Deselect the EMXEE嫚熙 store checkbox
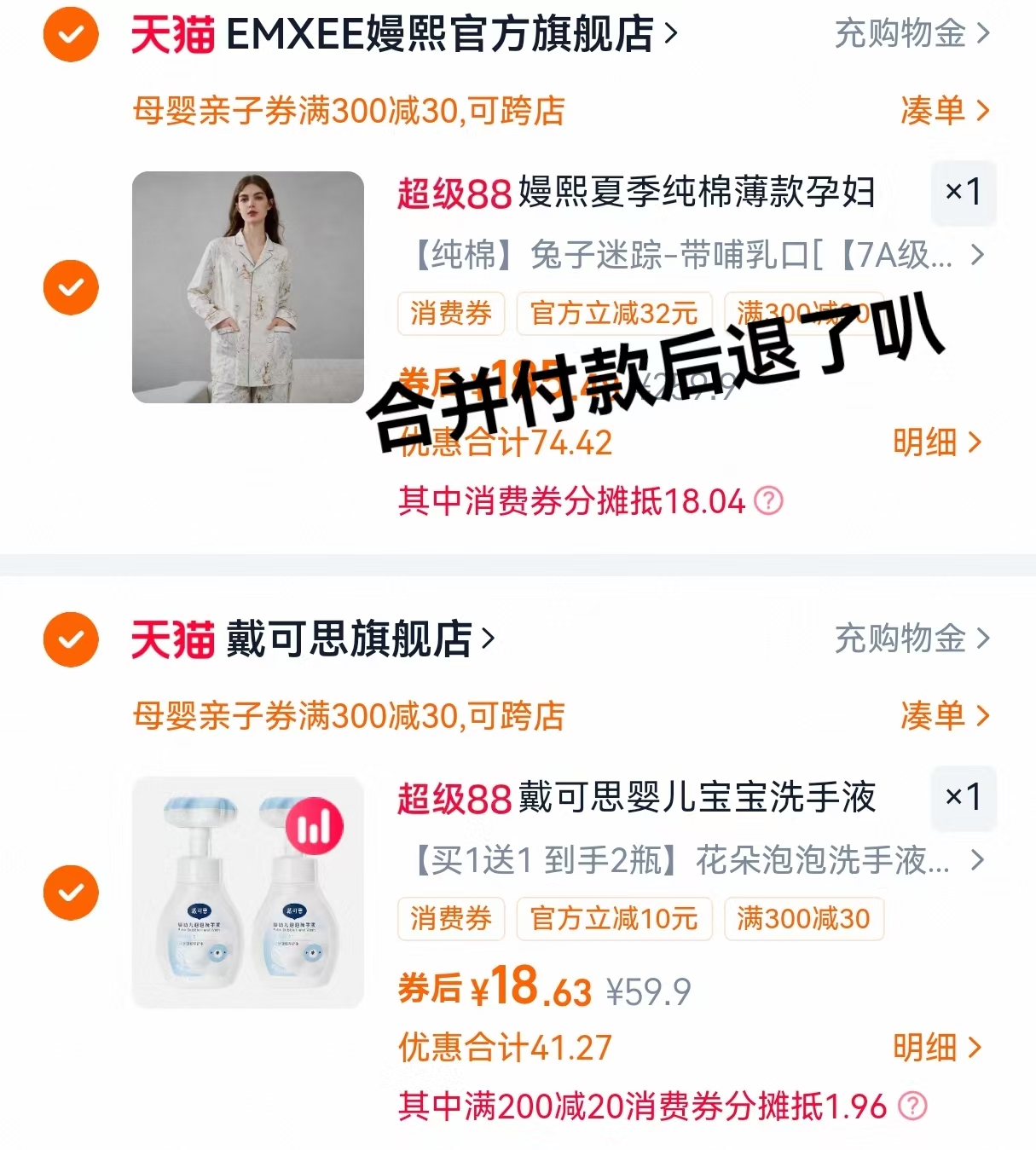The width and height of the screenshot is (1036, 1150). pyautogui.click(x=70, y=34)
